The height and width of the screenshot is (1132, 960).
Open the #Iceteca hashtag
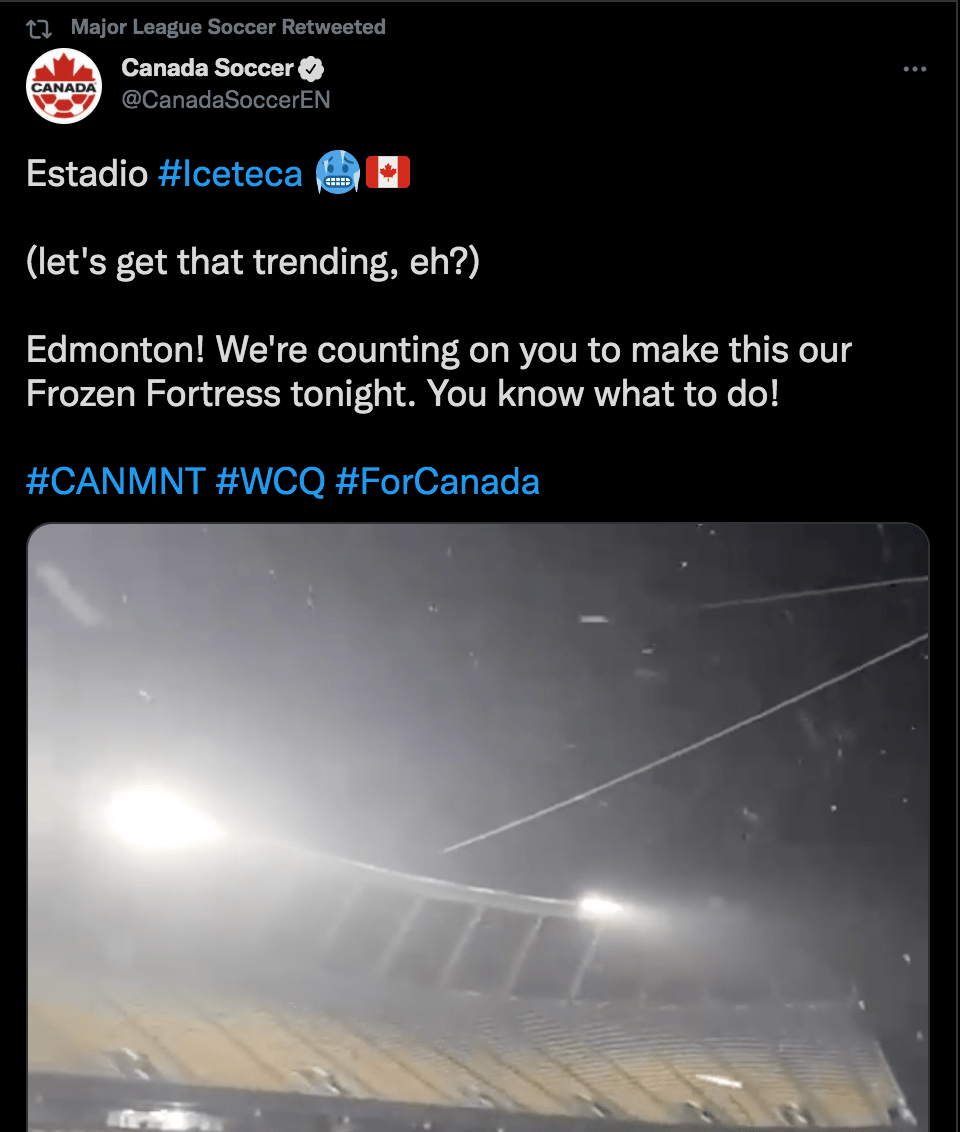tap(231, 173)
